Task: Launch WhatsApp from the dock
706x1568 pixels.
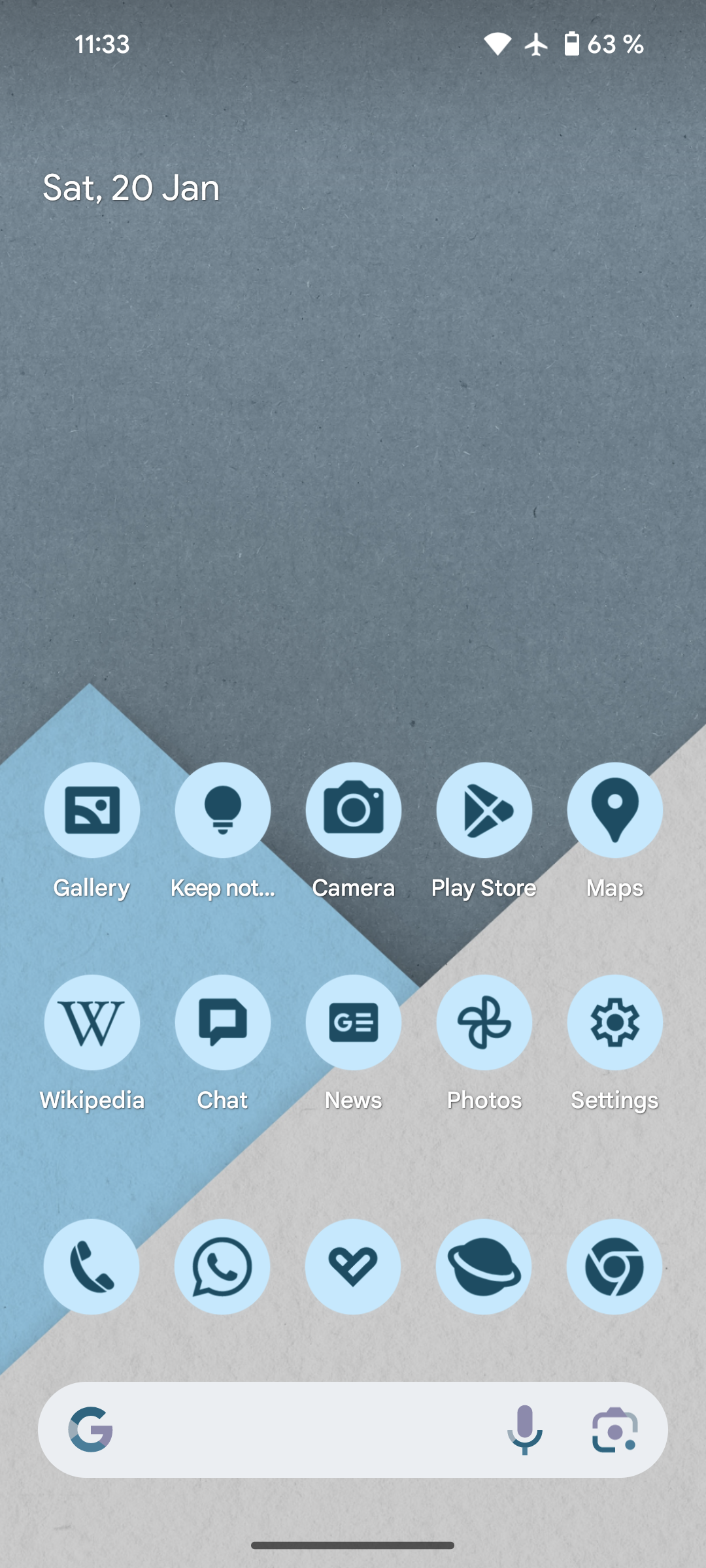Action: click(222, 1267)
